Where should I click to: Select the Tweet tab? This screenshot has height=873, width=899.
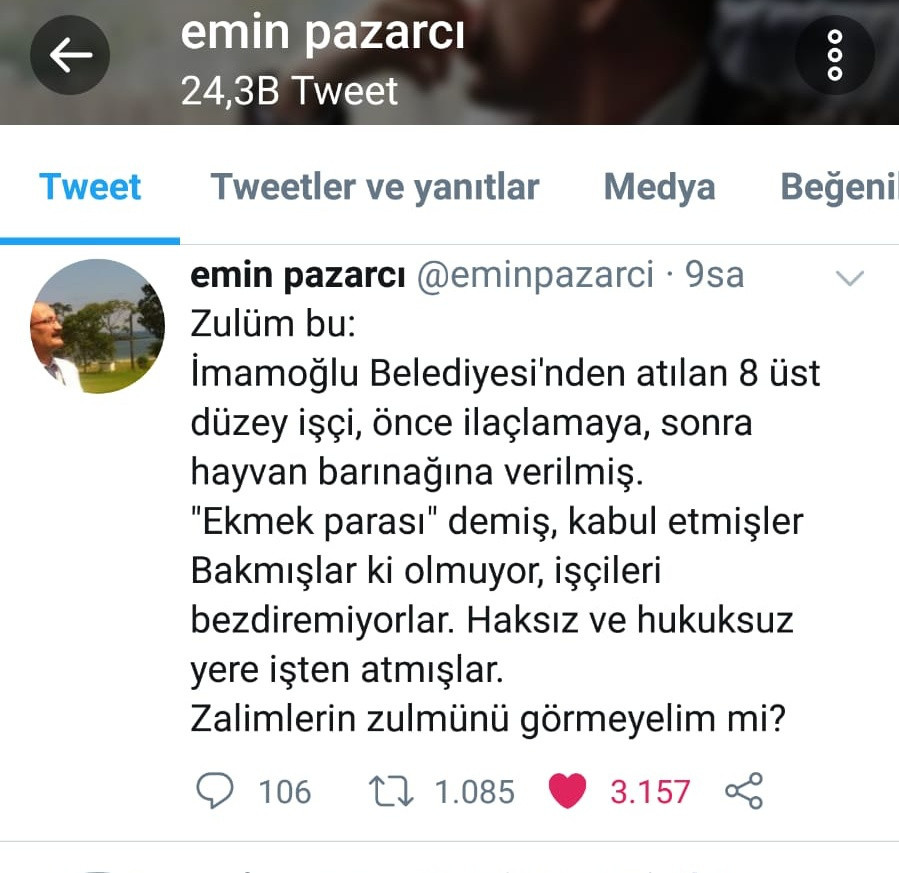pyautogui.click(x=90, y=187)
